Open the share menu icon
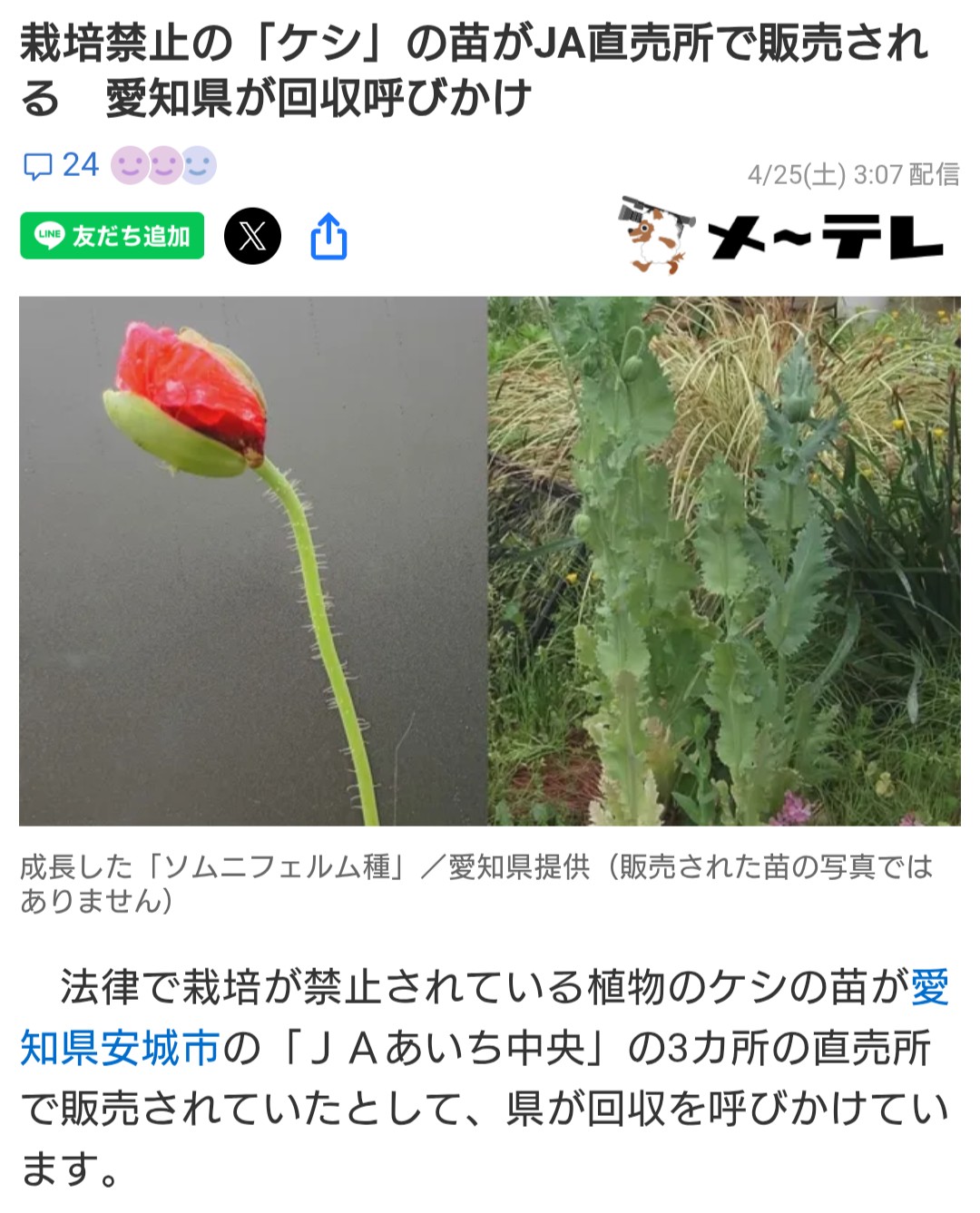The height and width of the screenshot is (1213, 980). (x=328, y=236)
